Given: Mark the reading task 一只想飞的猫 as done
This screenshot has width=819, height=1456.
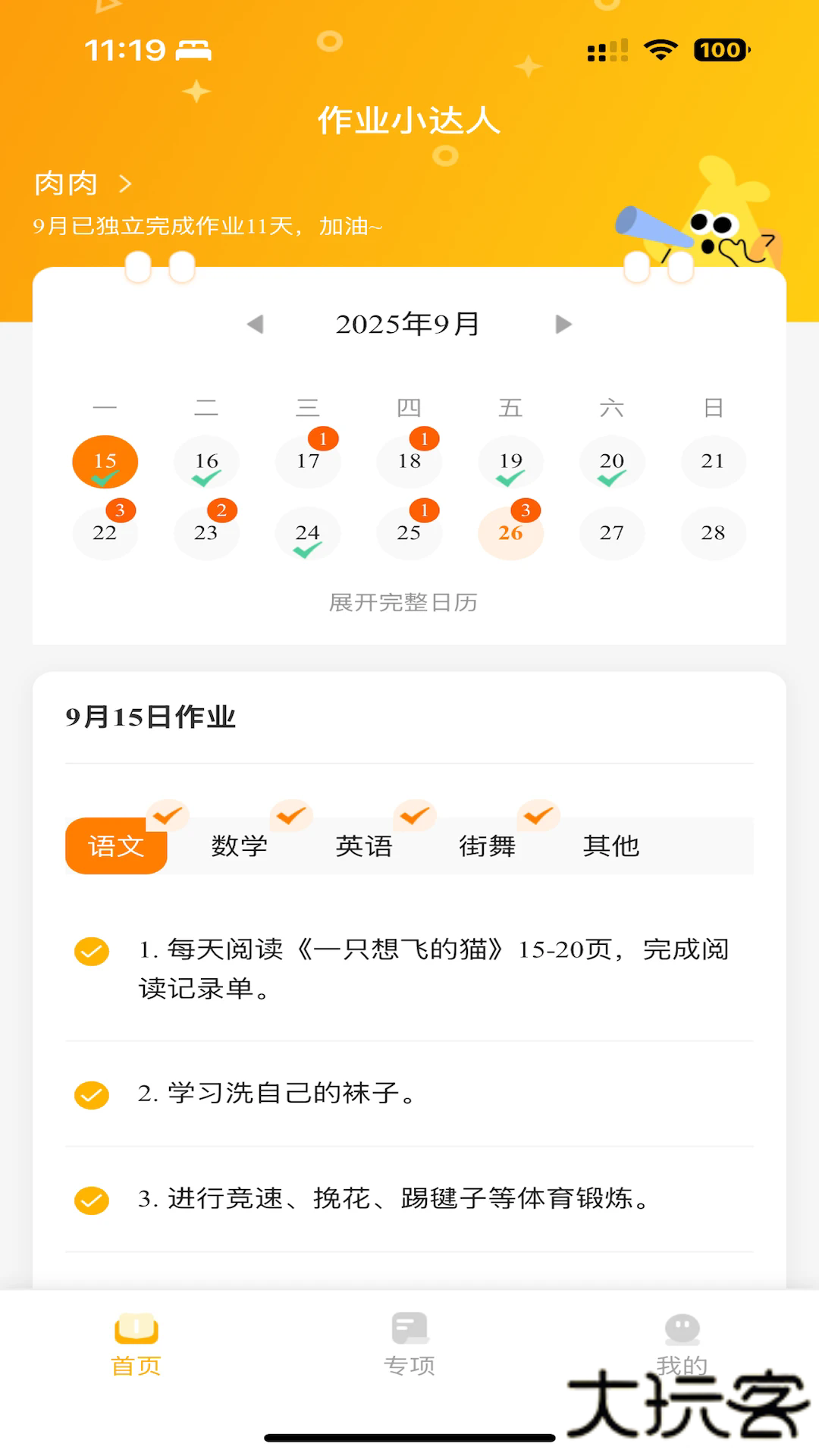Looking at the screenshot, I should 92,950.
